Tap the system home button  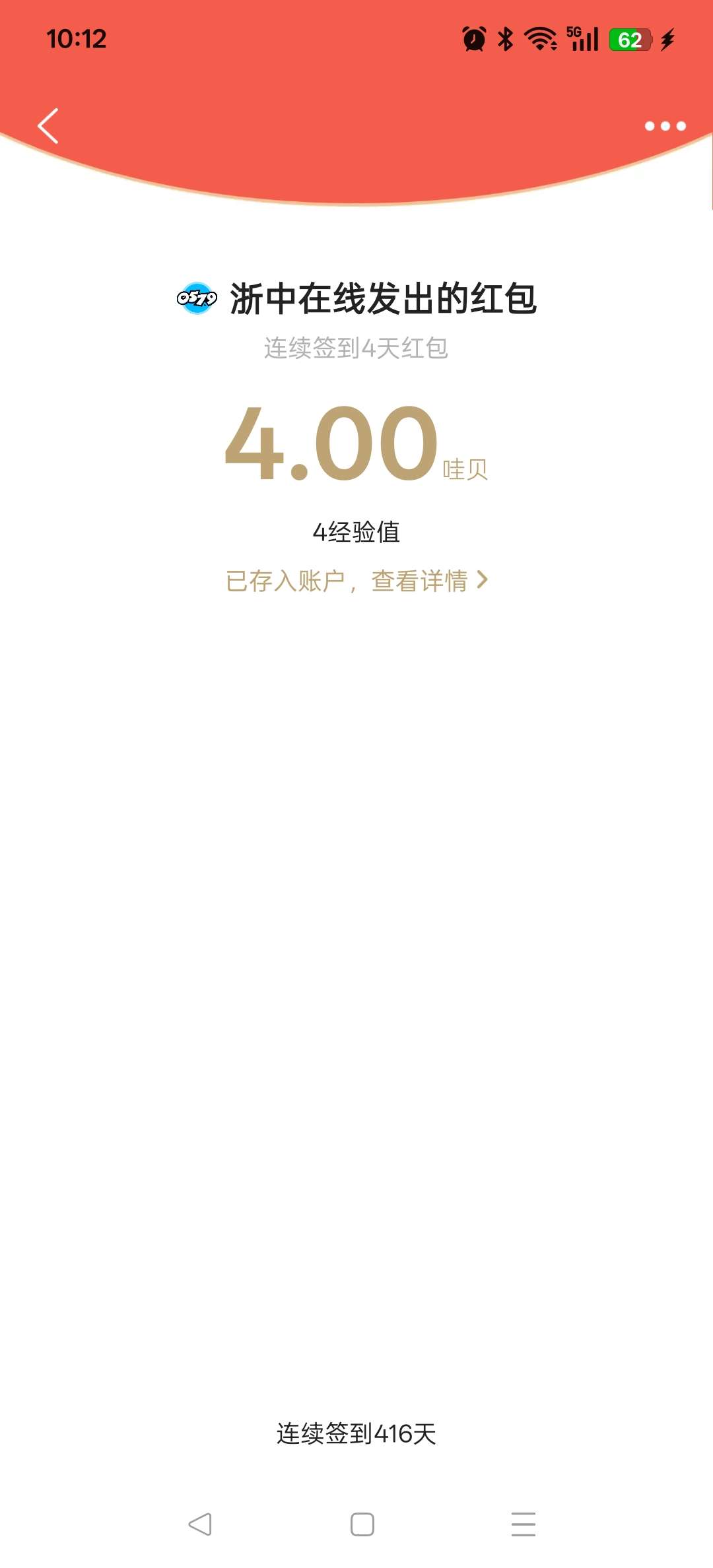pos(362,1524)
